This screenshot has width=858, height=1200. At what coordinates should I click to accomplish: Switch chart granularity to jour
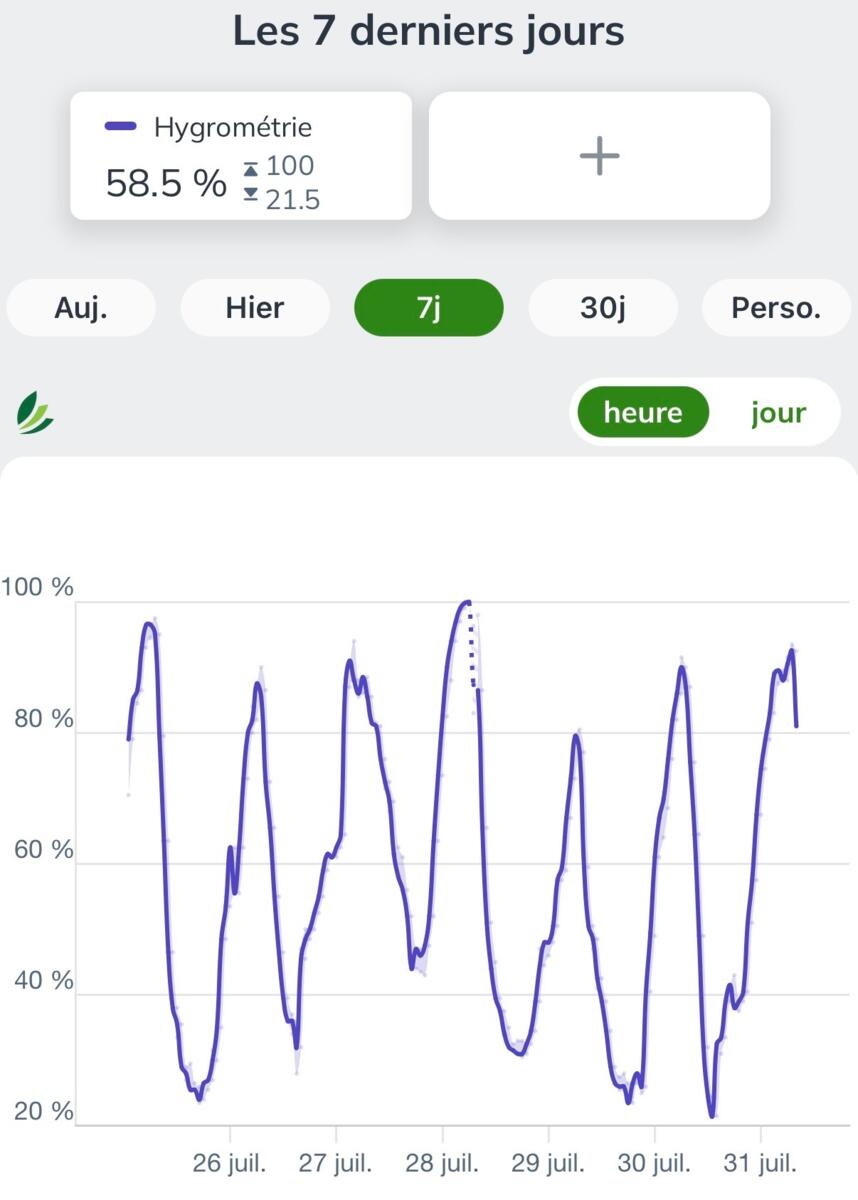(x=778, y=412)
